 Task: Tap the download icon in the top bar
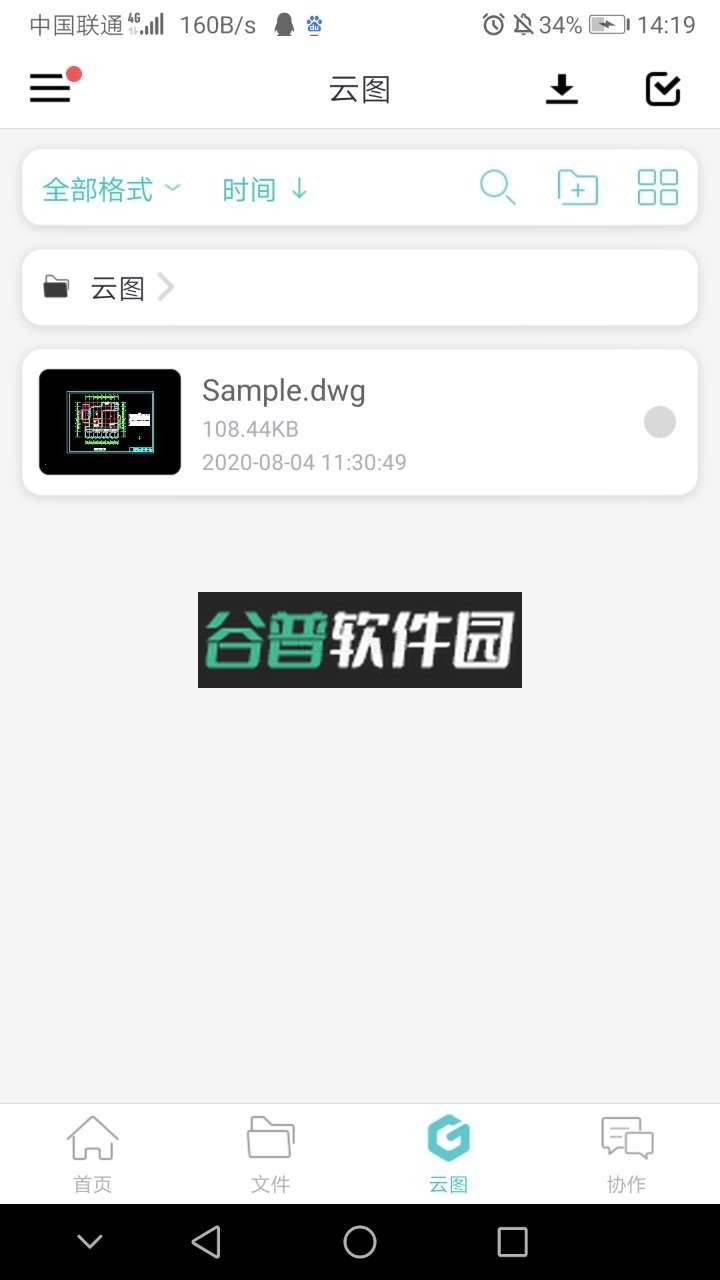click(x=562, y=89)
